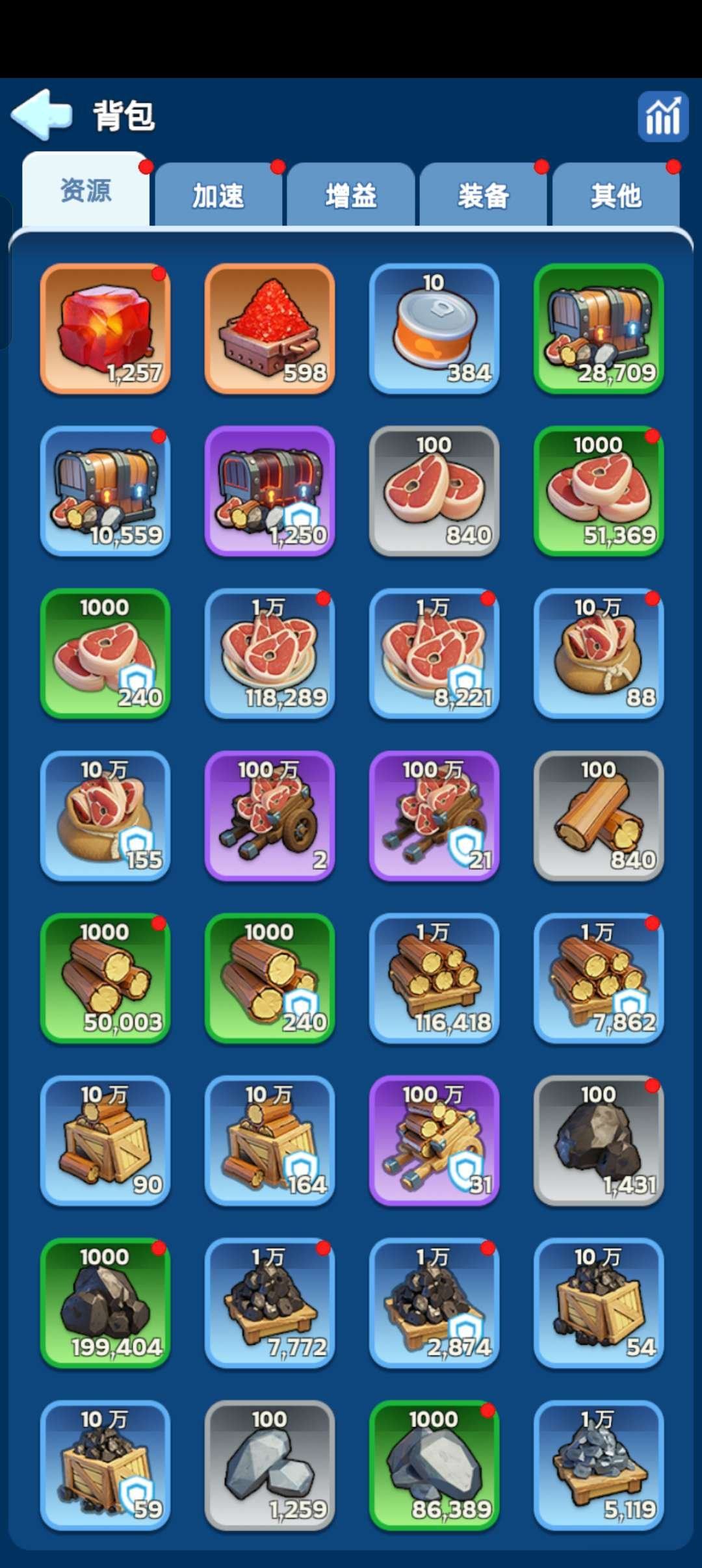Tap the green resource chest with 28,709
The height and width of the screenshot is (1568, 702).
[x=599, y=329]
